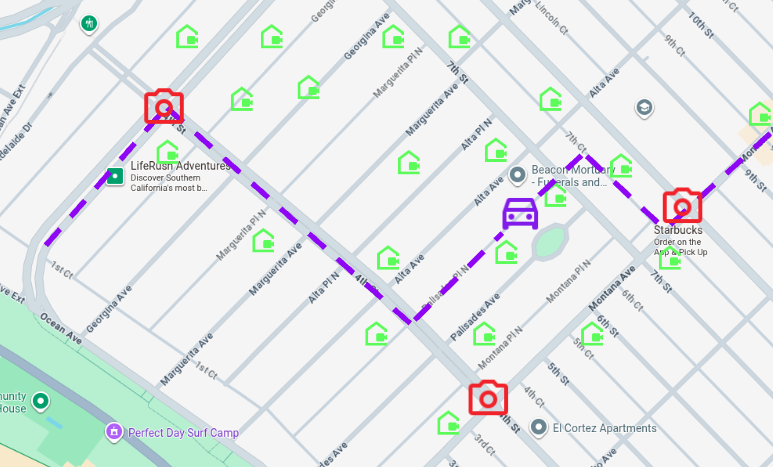Open the red camera marker near LifeRush Adventures
Viewport: 773px width, 467px height.
[x=164, y=107]
